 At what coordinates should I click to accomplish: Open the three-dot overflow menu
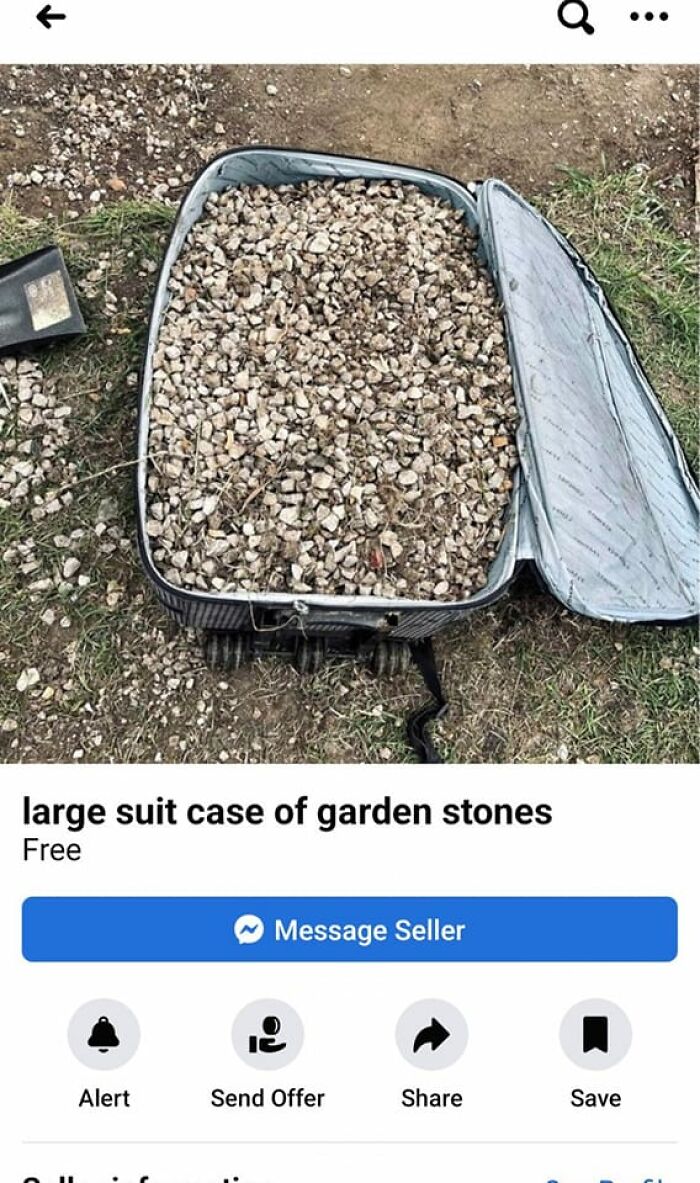click(649, 17)
